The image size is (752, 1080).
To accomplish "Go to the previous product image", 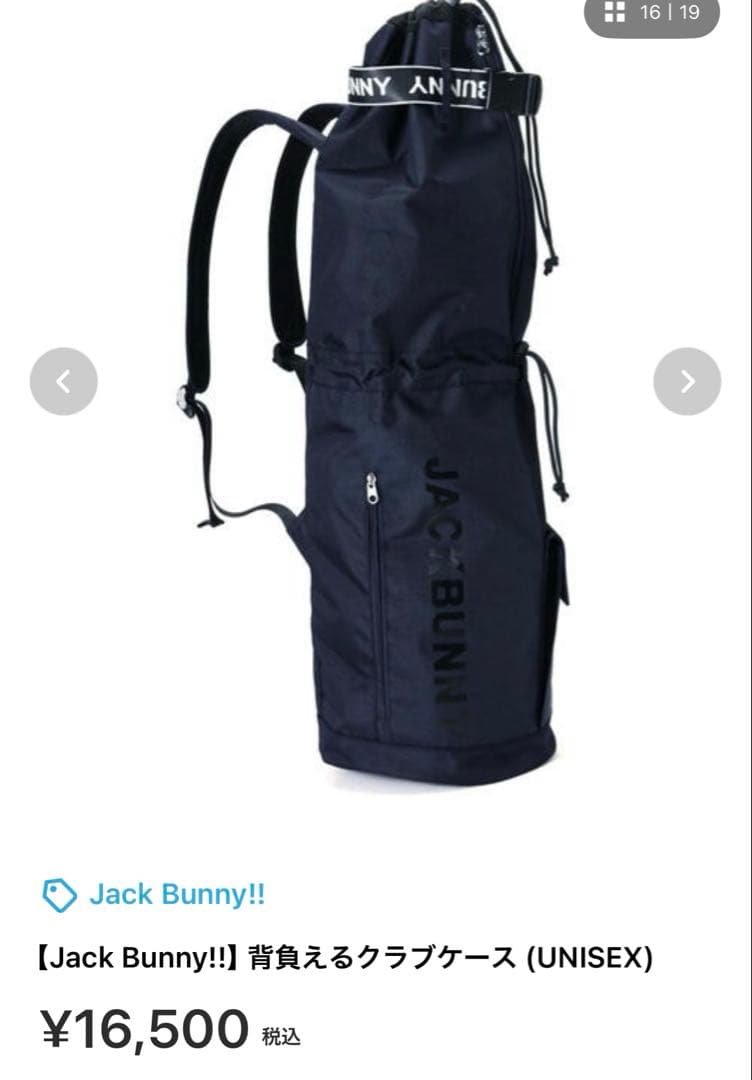I will click(64, 381).
